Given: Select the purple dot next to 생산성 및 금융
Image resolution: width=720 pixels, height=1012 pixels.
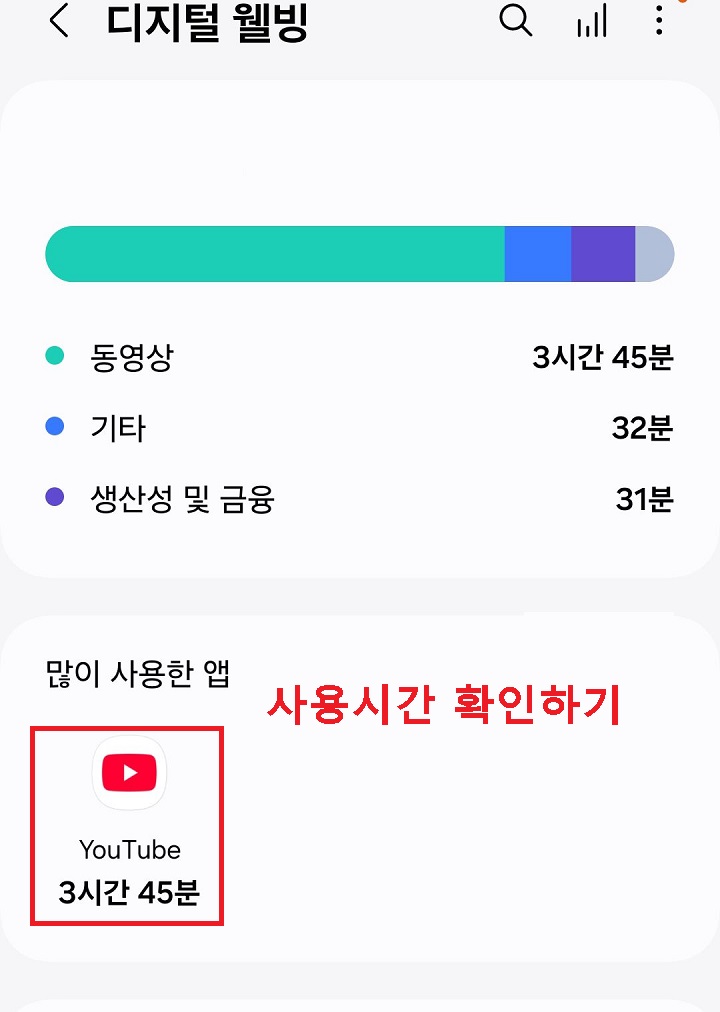Looking at the screenshot, I should [x=53, y=497].
